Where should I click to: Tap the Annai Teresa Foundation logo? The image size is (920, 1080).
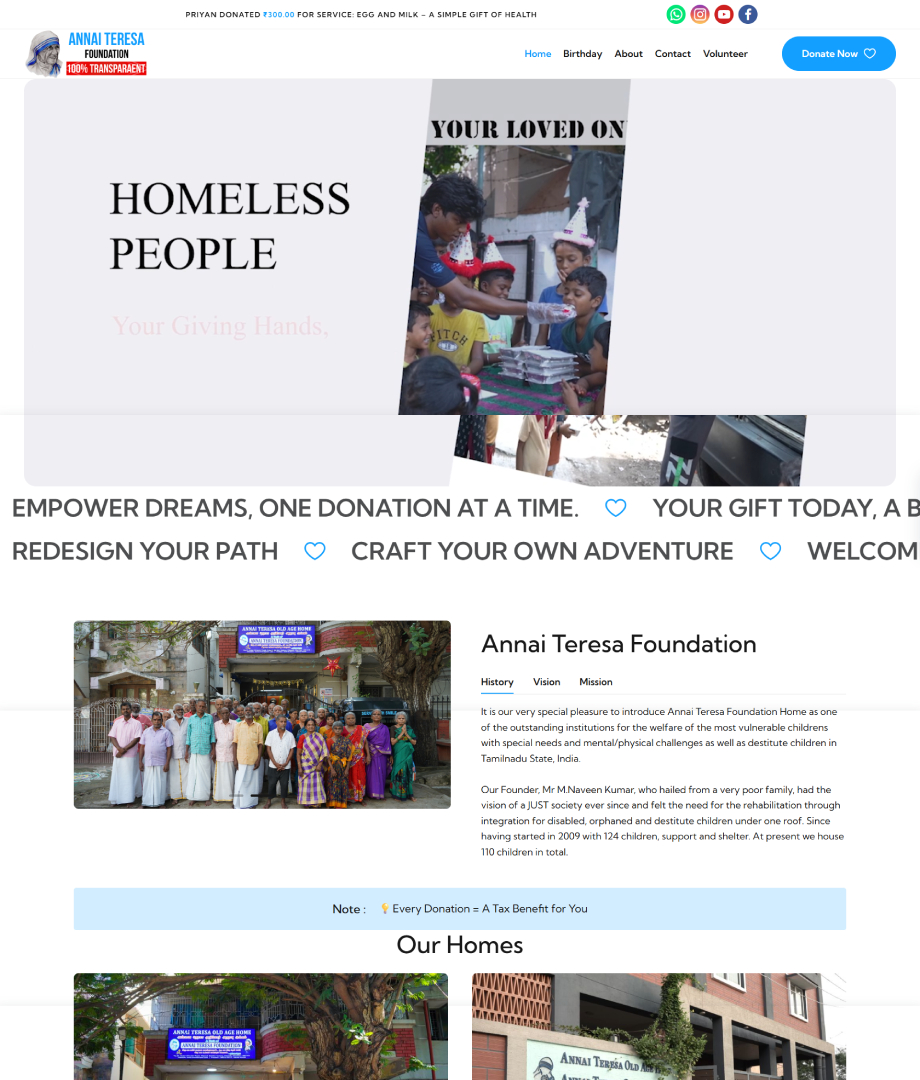tap(87, 54)
